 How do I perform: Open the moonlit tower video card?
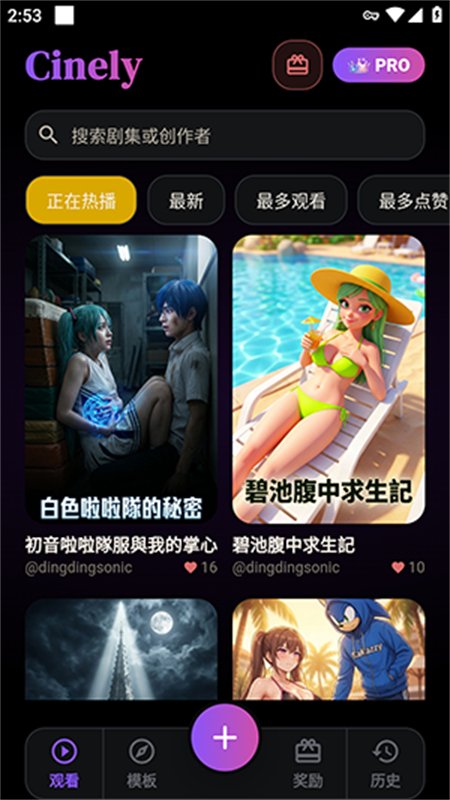click(x=121, y=649)
